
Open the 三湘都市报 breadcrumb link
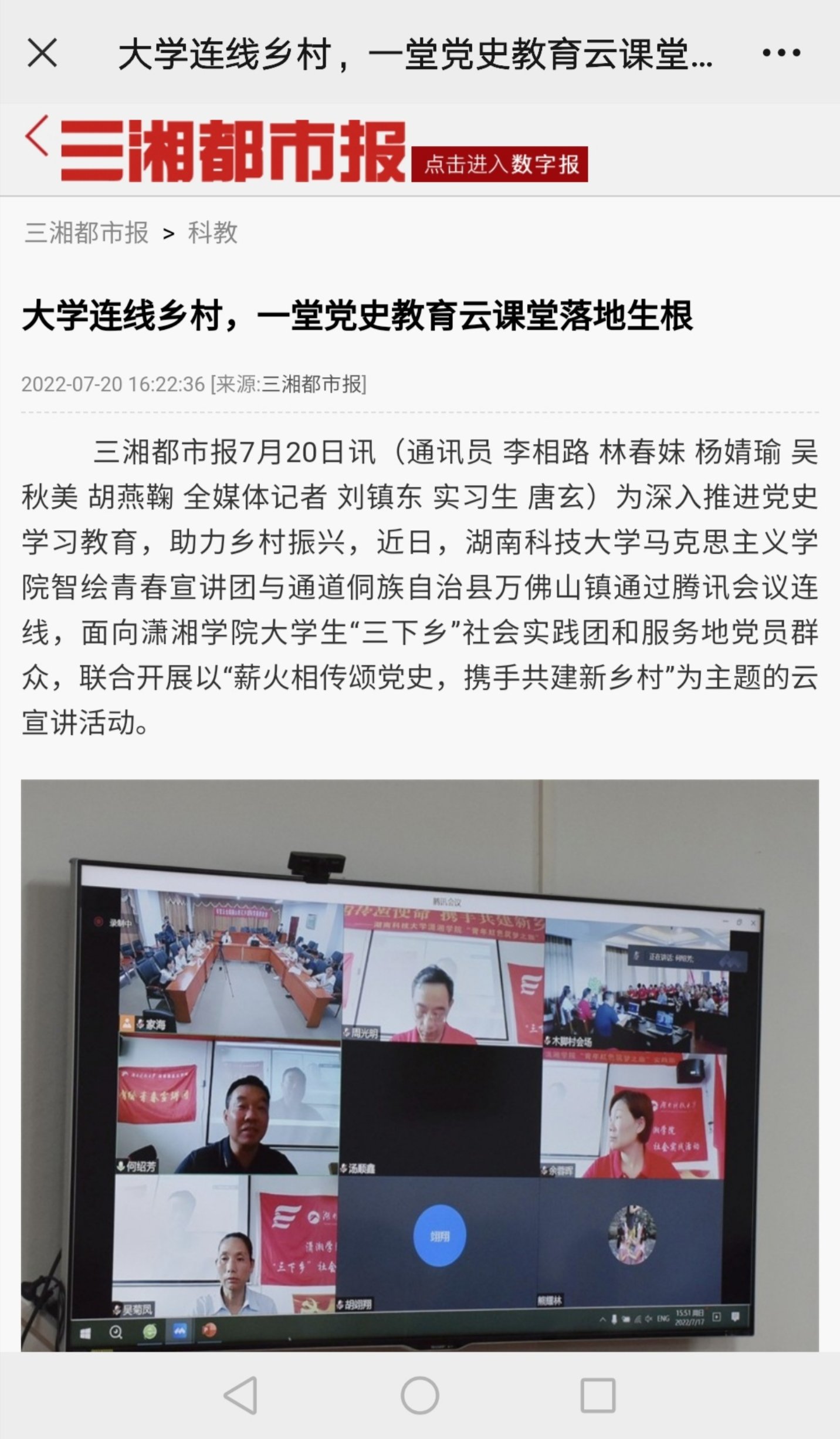pos(87,233)
